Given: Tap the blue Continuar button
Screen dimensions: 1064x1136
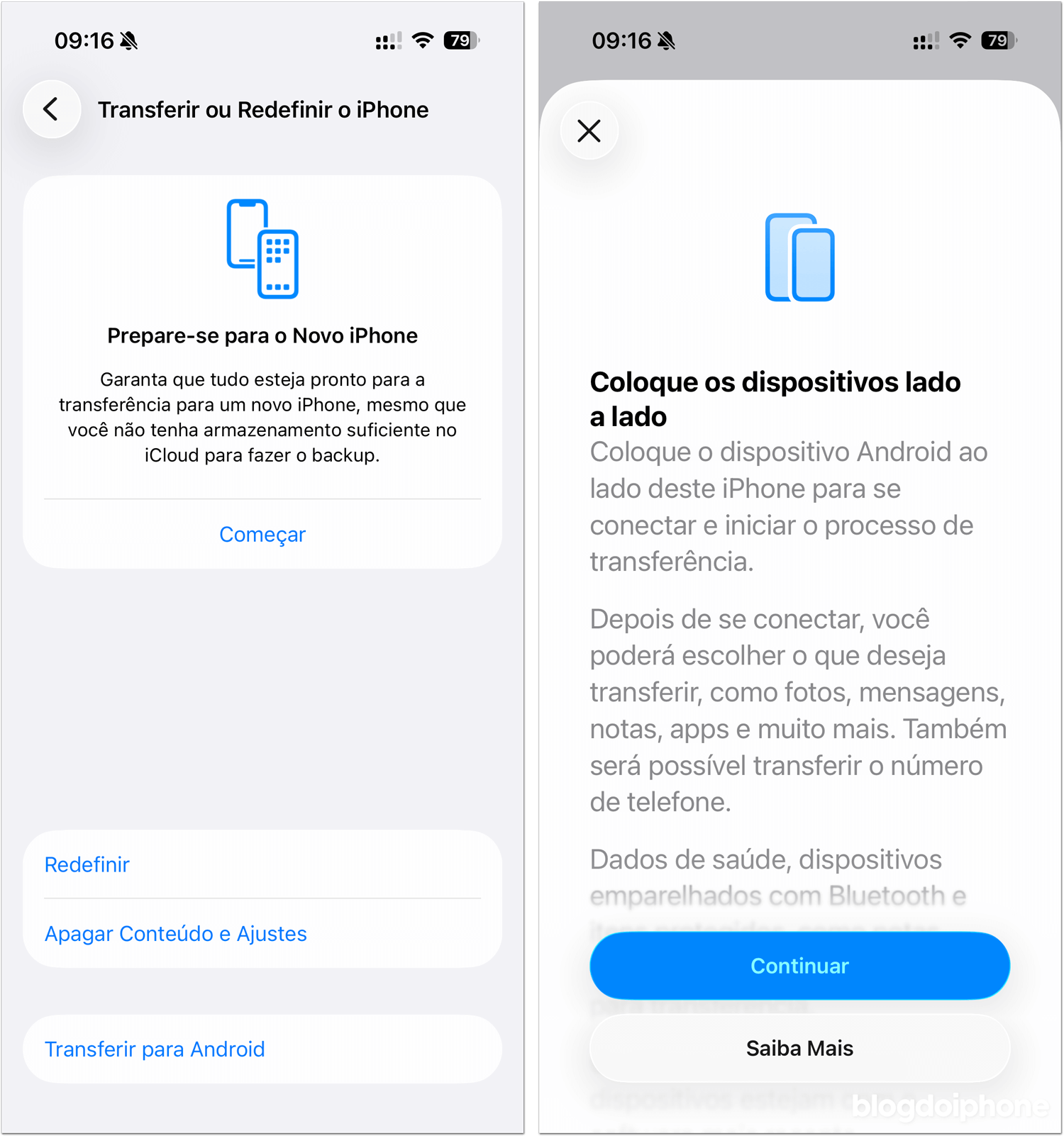Looking at the screenshot, I should click(x=799, y=965).
